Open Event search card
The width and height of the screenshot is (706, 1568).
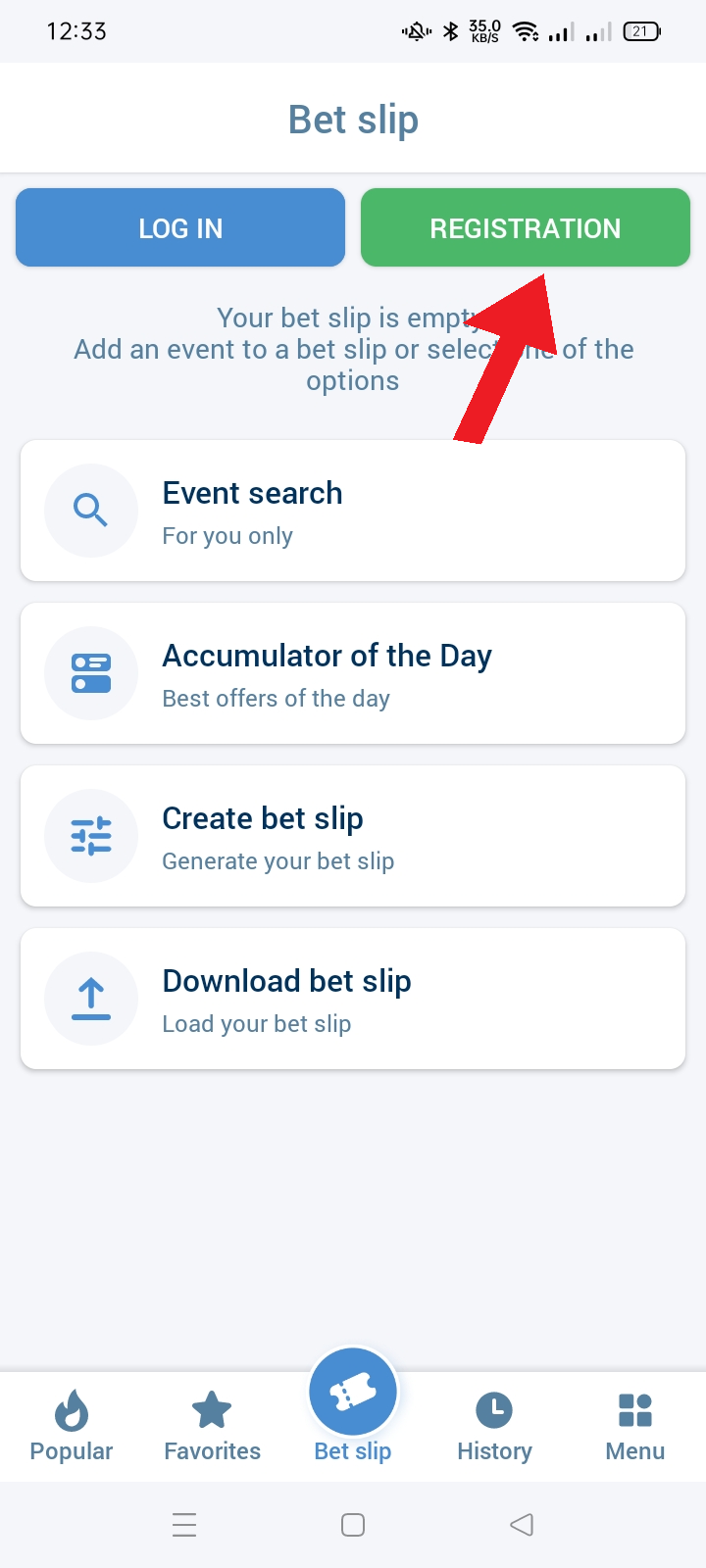353,511
